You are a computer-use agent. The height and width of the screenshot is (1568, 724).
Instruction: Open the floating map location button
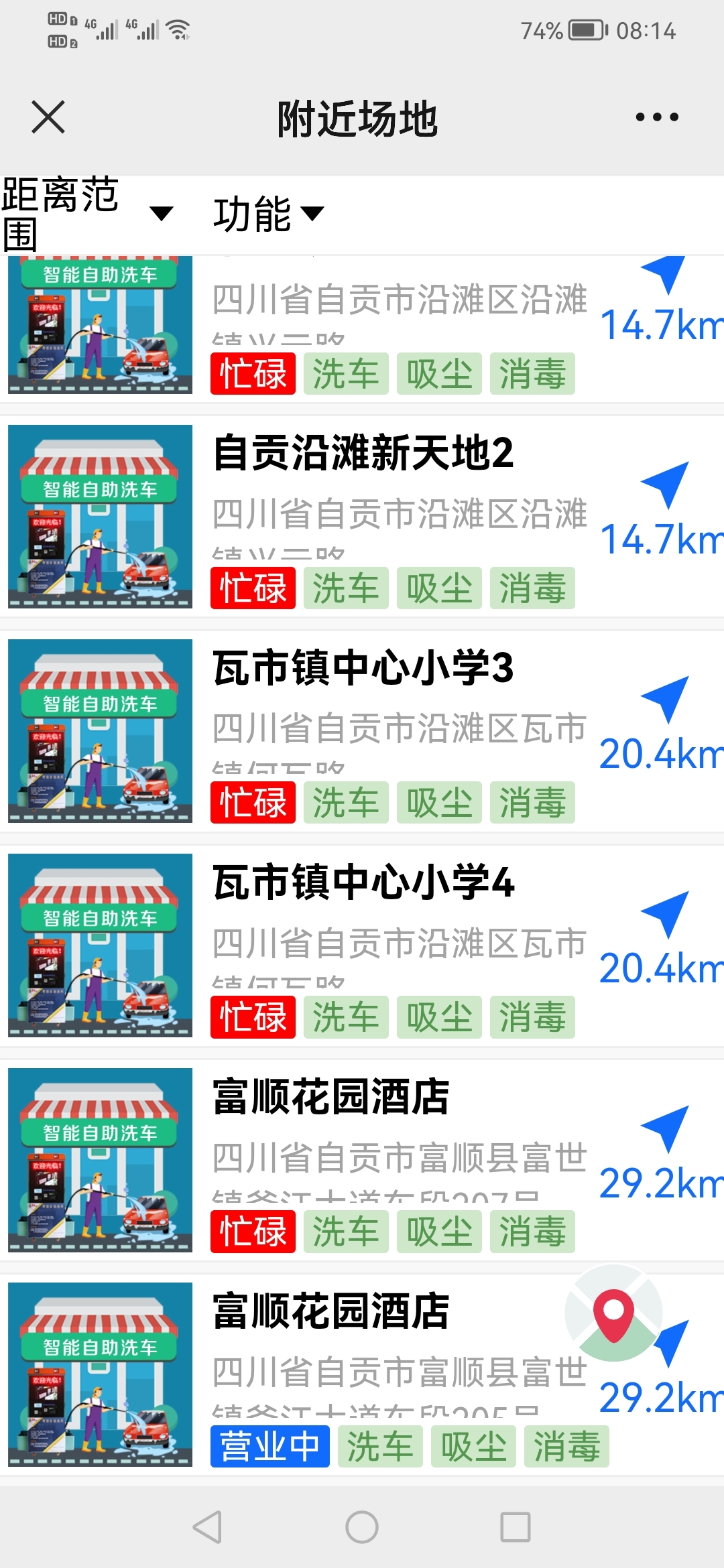click(x=613, y=1313)
